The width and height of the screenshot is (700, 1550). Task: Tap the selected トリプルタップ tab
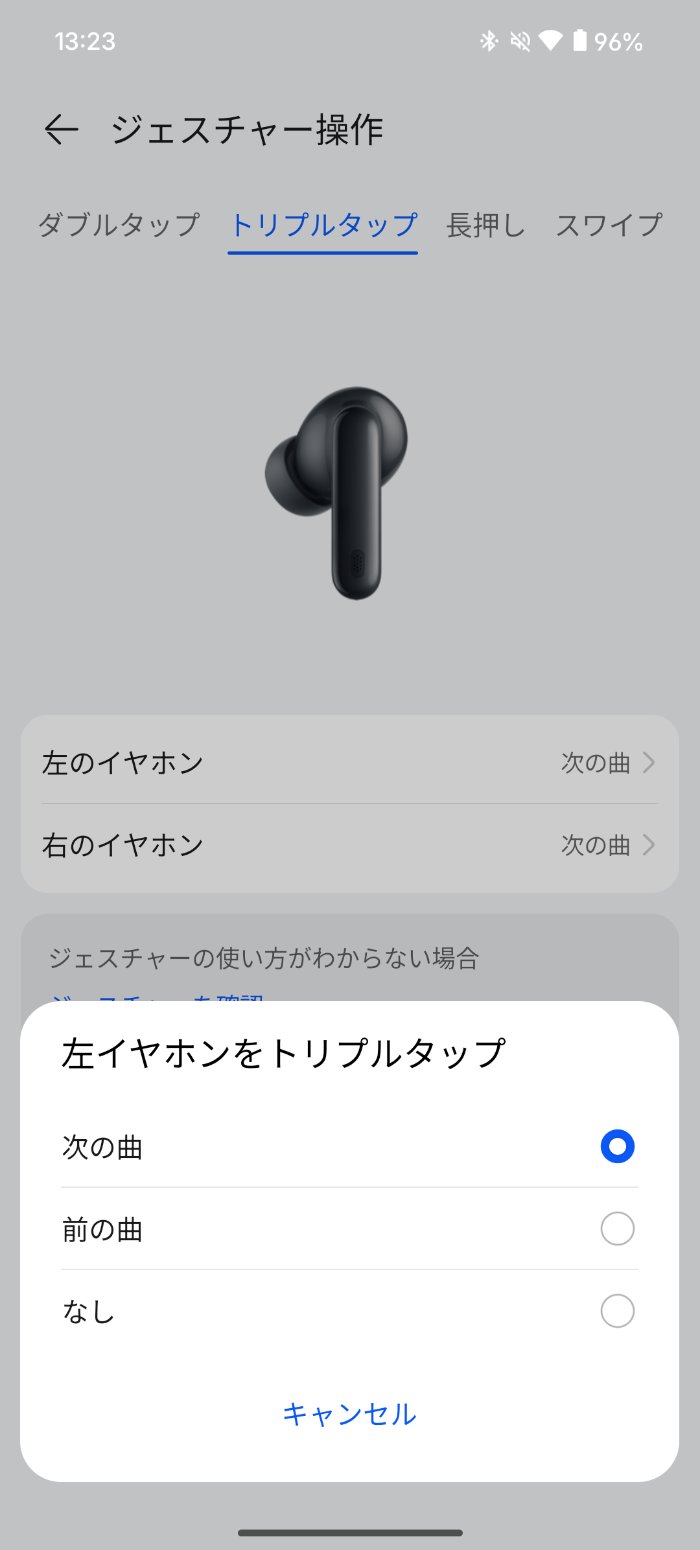click(x=323, y=224)
